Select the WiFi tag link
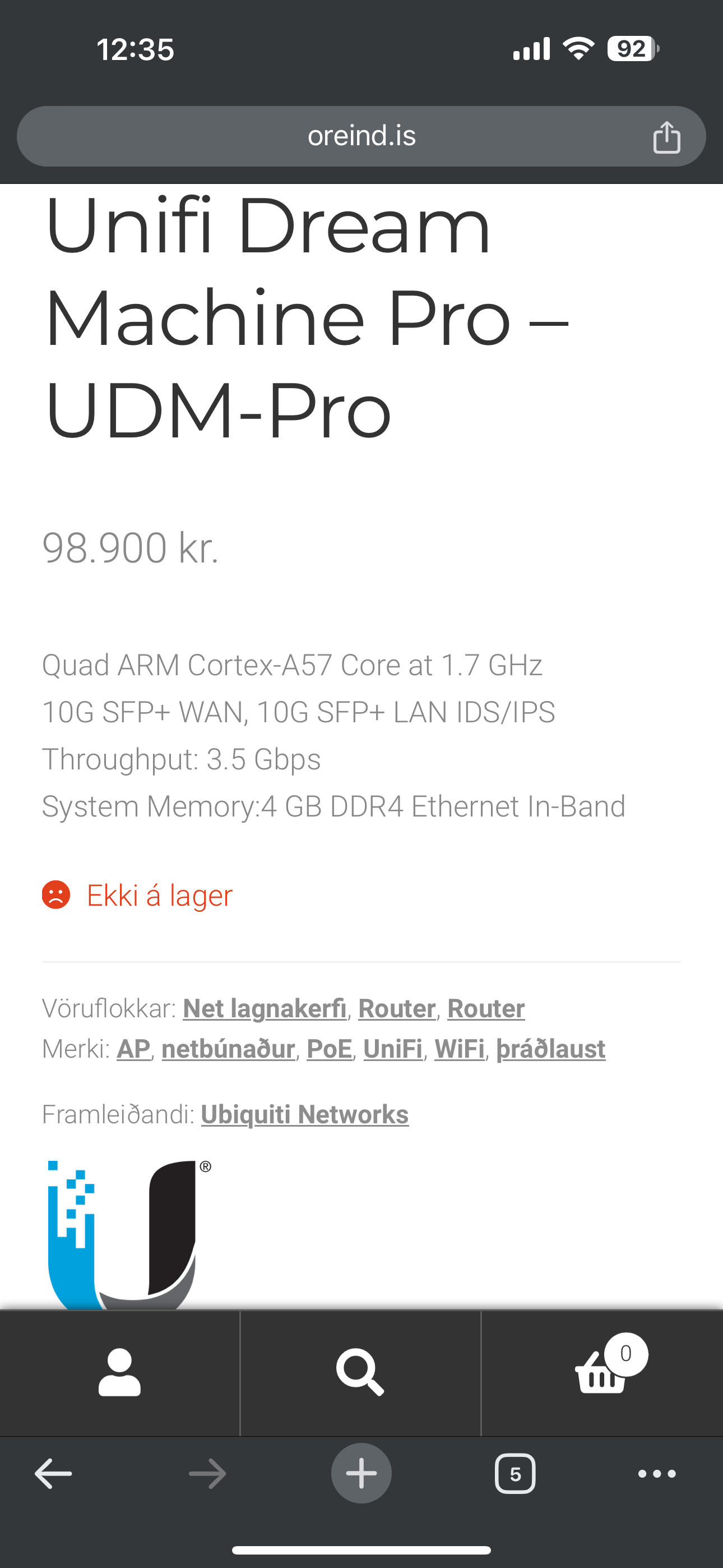This screenshot has width=723, height=1568. pos(460,1049)
